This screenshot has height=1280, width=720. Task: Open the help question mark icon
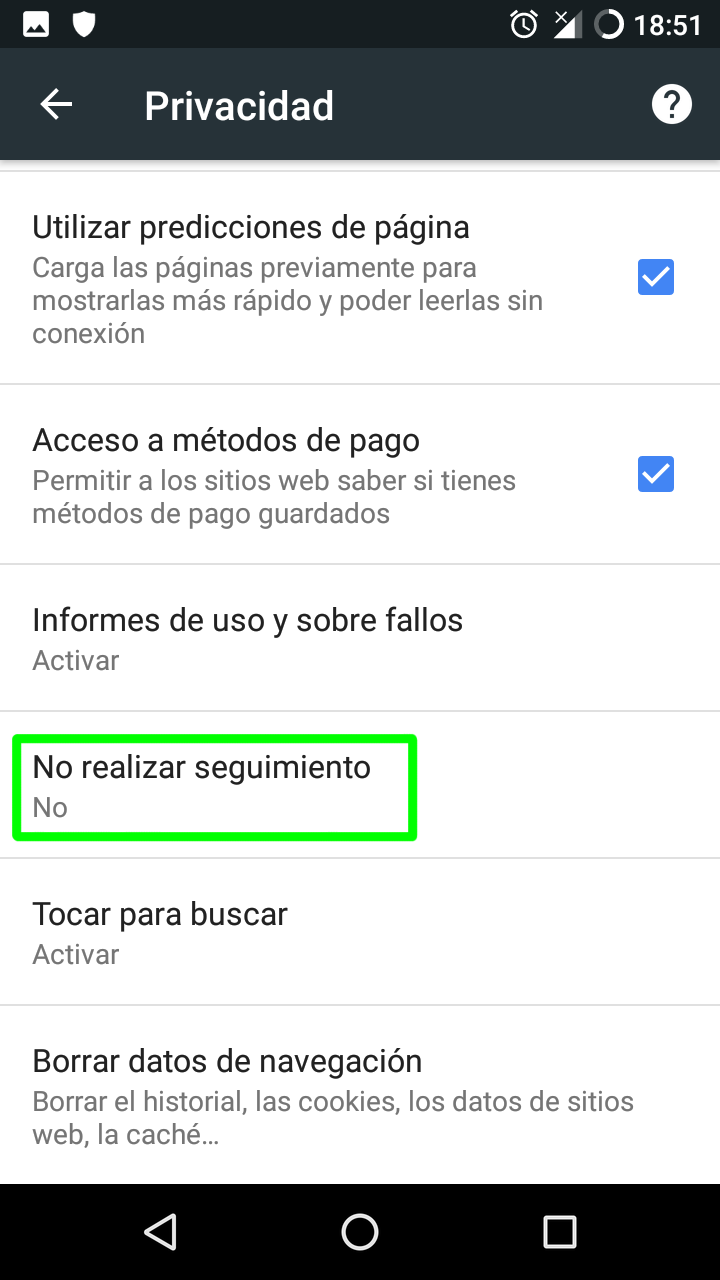click(x=671, y=104)
